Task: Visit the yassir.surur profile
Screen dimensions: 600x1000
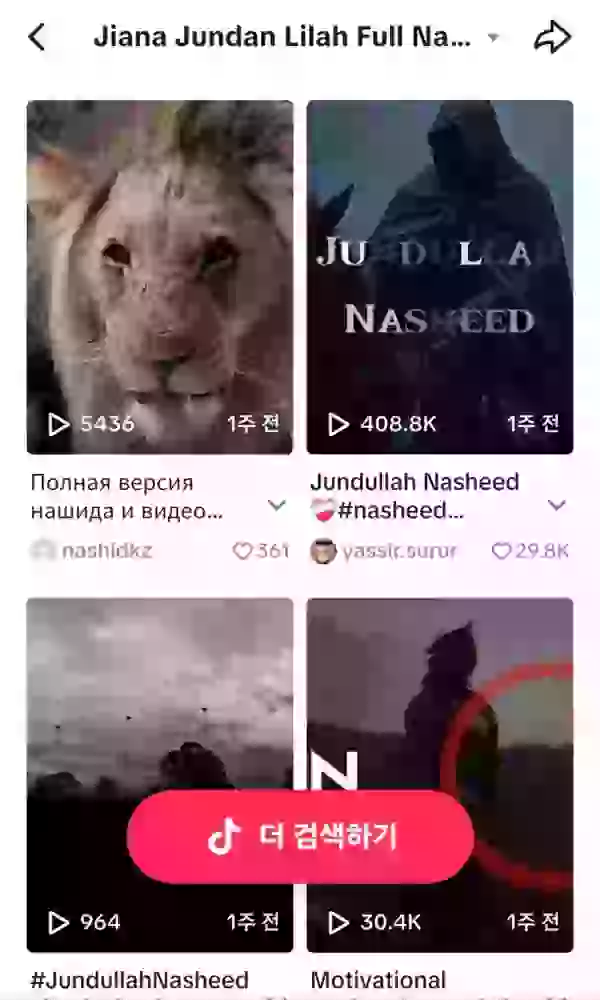Action: [385, 551]
